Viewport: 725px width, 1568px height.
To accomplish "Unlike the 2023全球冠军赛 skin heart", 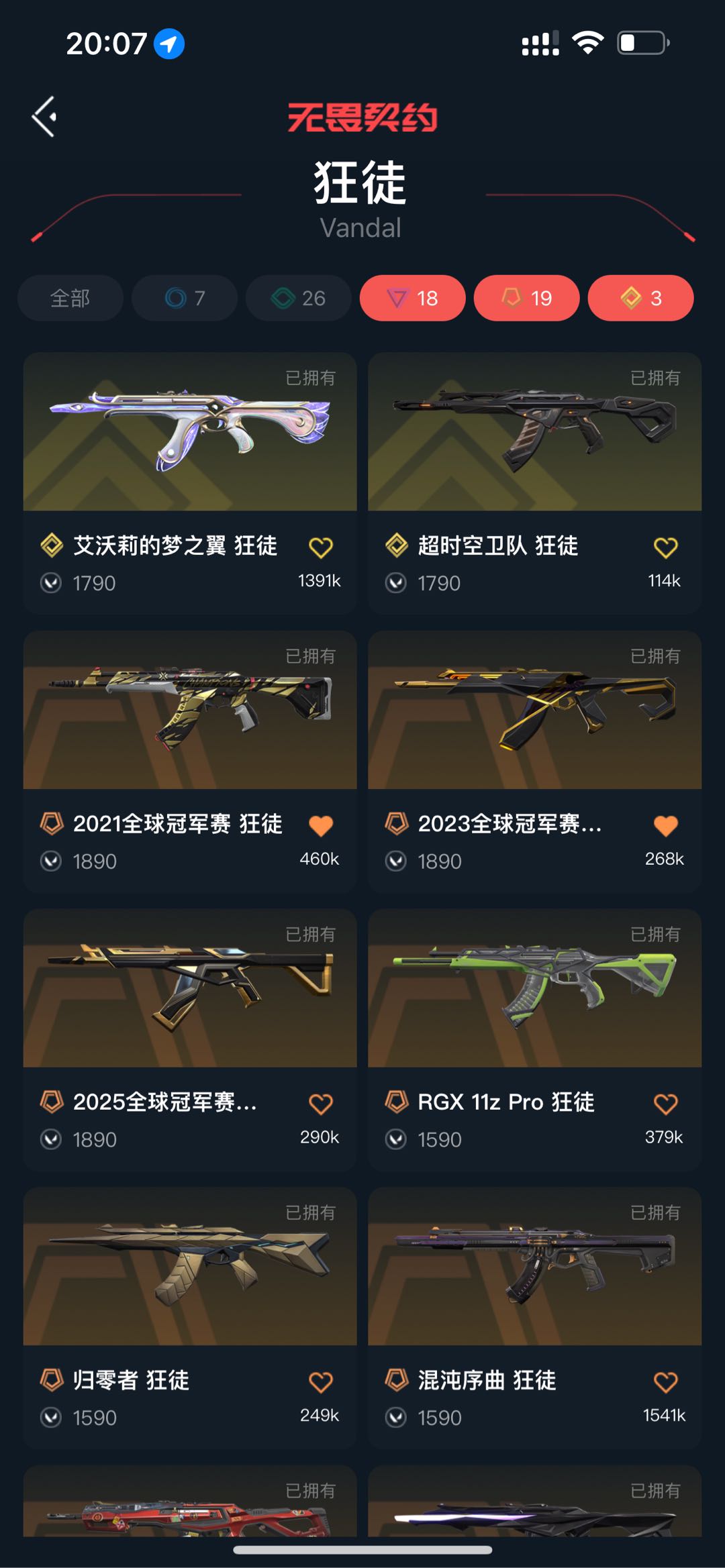I will click(666, 826).
